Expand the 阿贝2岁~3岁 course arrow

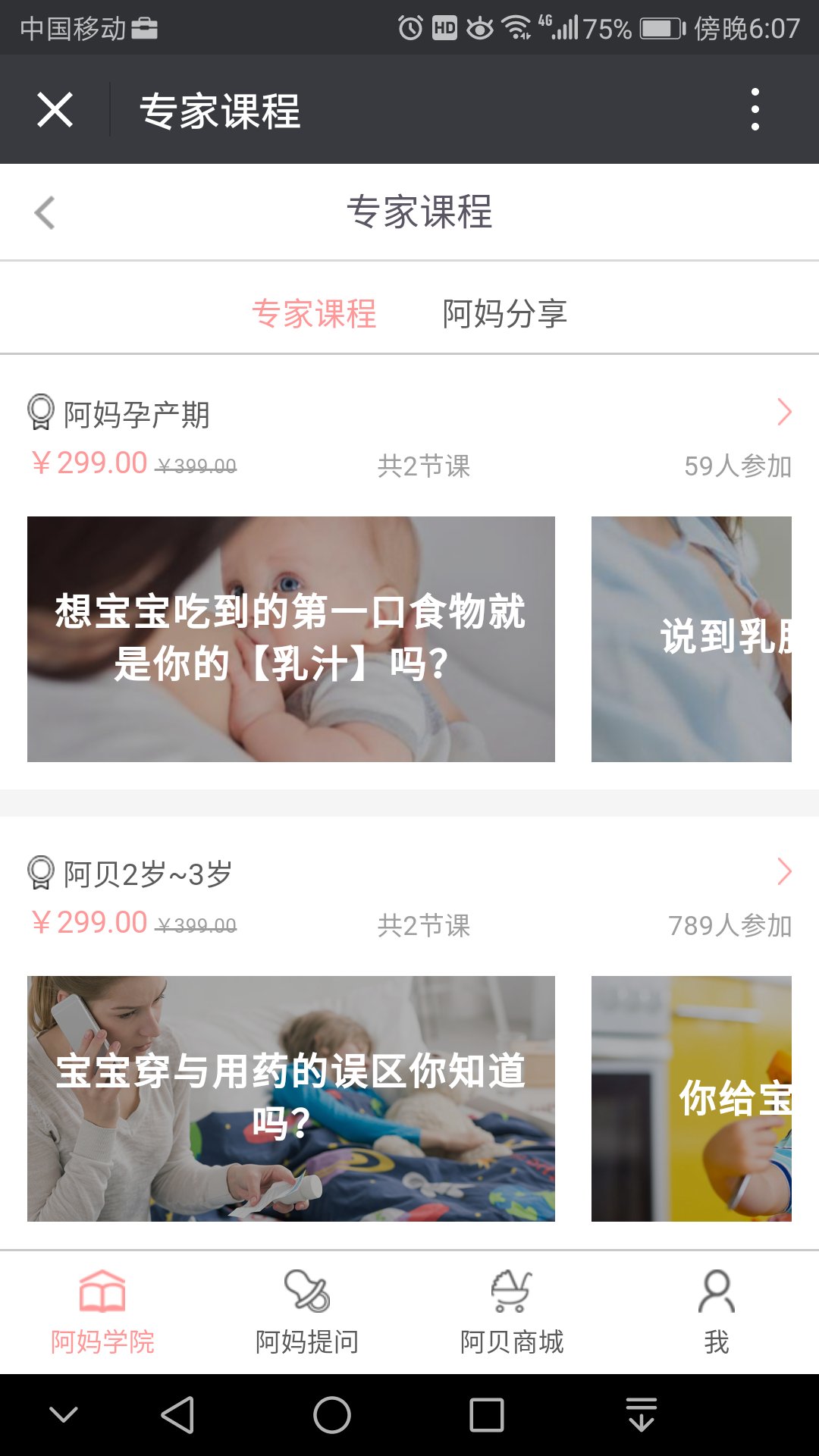pos(784,872)
